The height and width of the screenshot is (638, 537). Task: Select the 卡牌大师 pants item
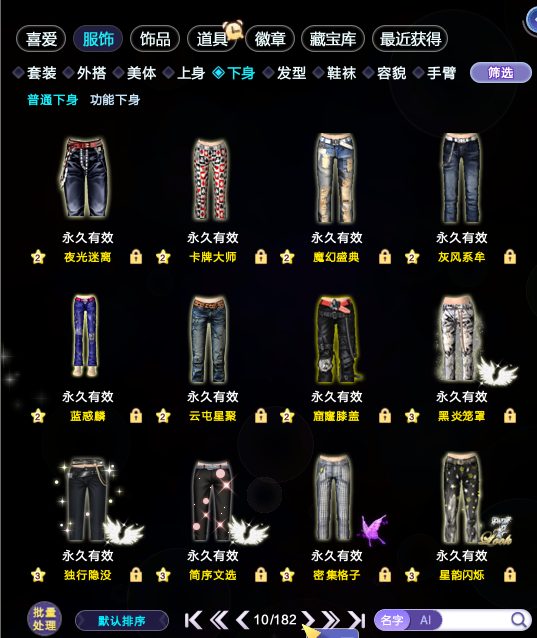coord(211,179)
